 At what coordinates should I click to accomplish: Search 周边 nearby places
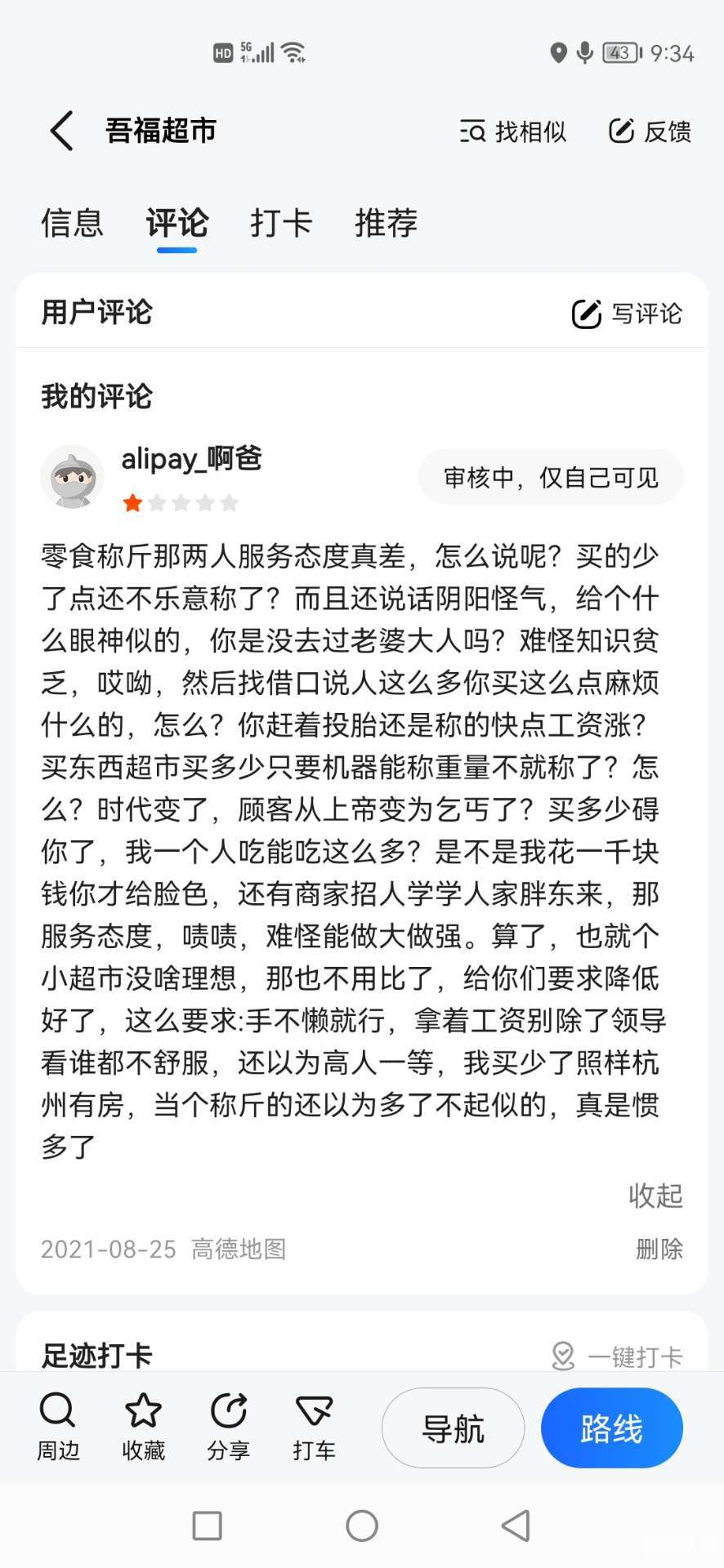pyautogui.click(x=58, y=1427)
